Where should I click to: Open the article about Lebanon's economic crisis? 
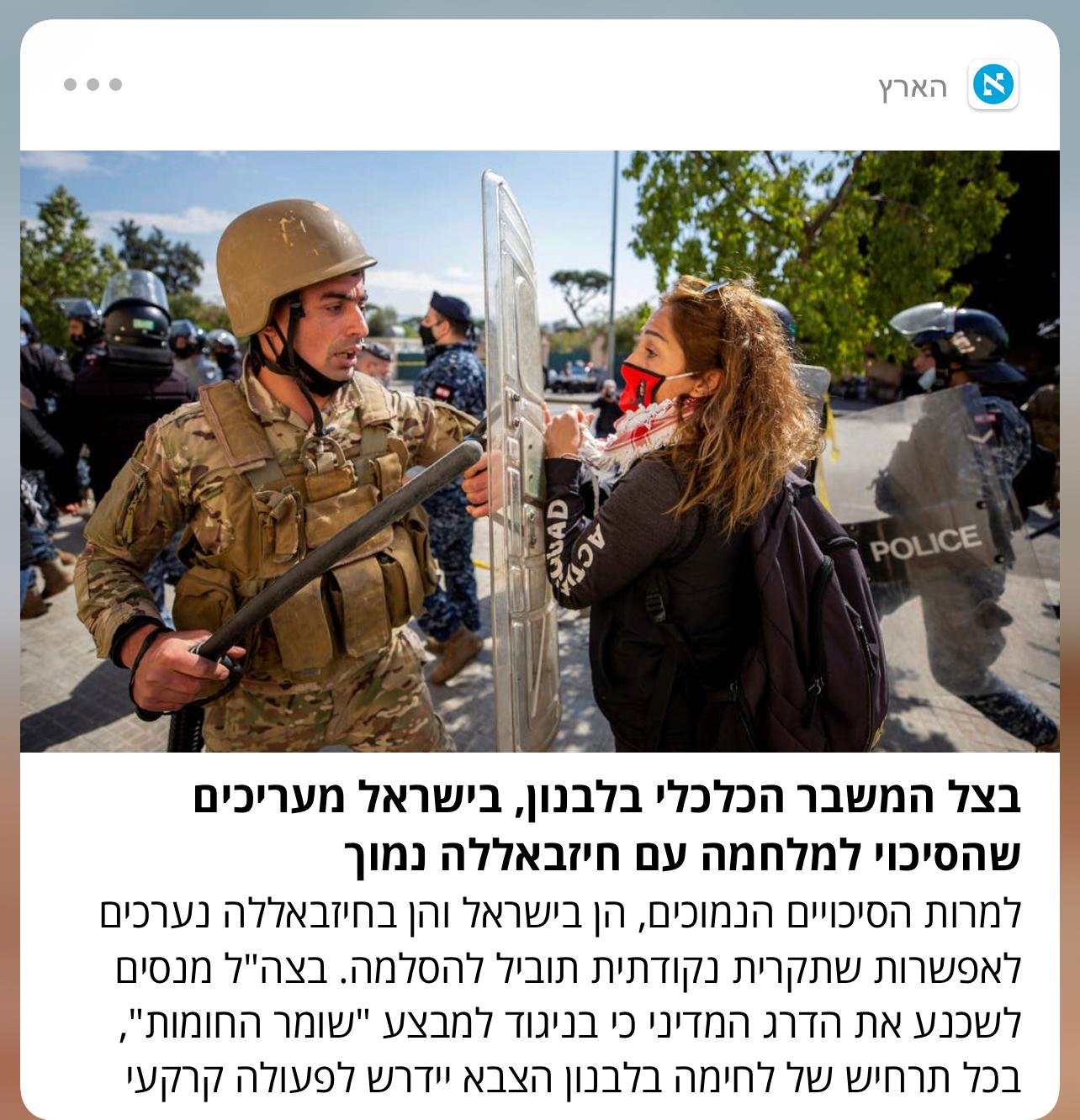(606, 826)
